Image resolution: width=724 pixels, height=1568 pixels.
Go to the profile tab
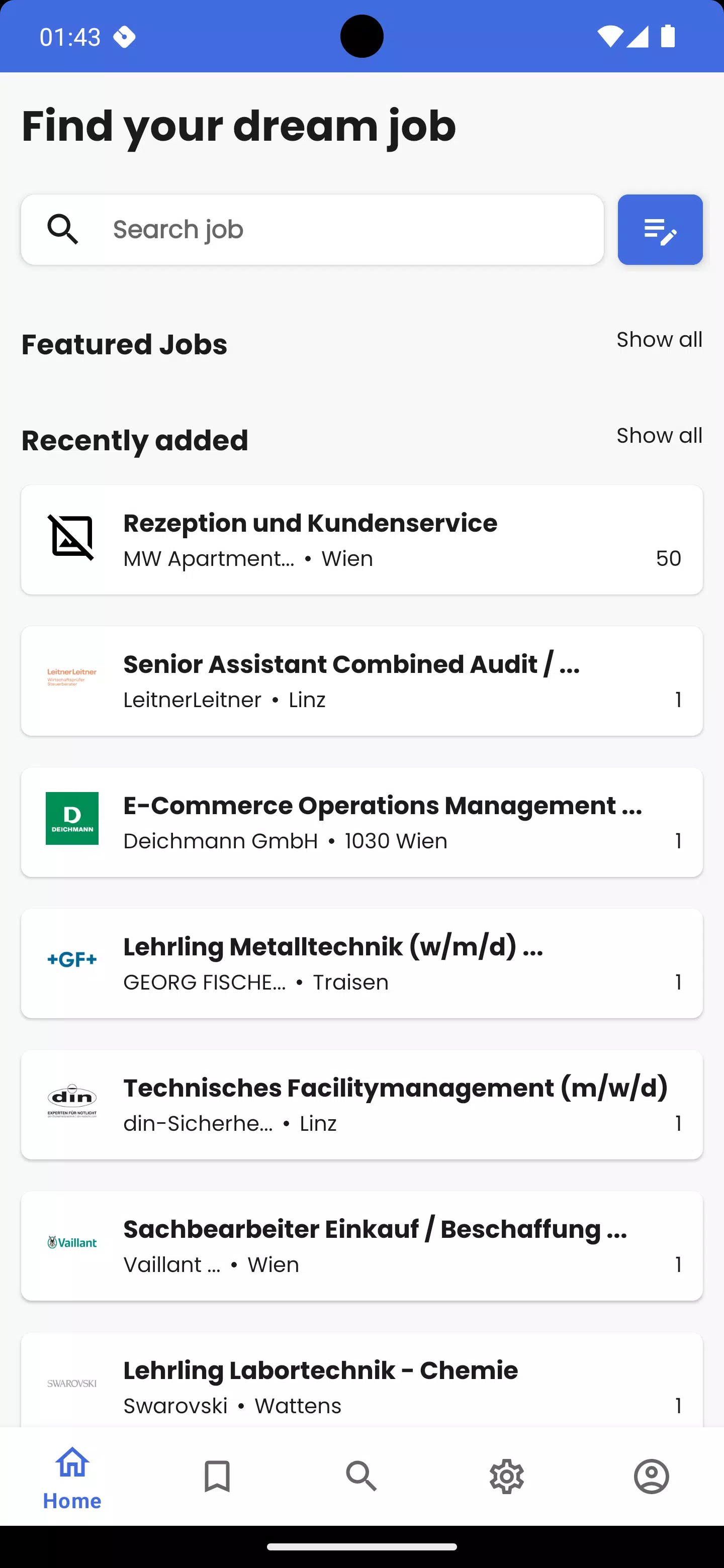652,1476
